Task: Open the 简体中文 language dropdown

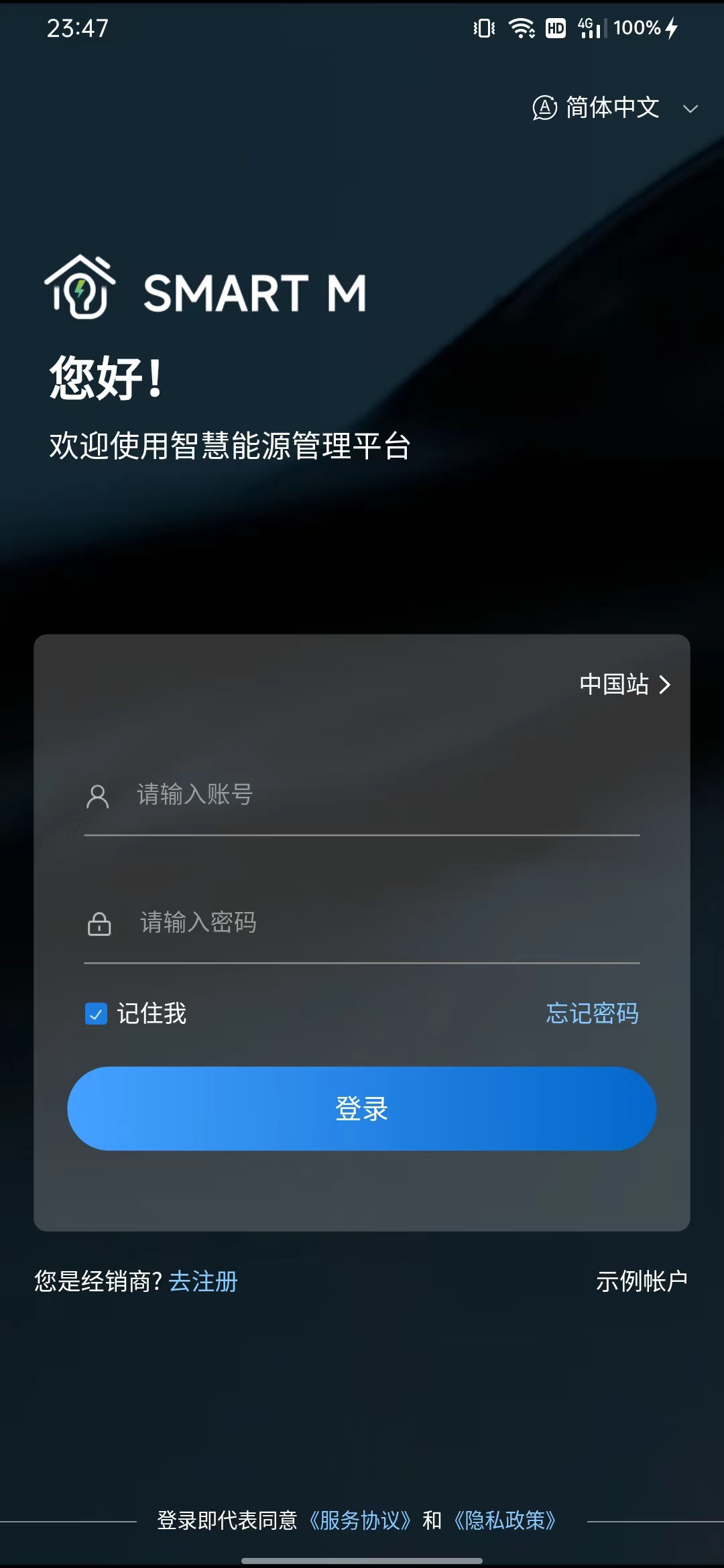Action: (x=615, y=108)
